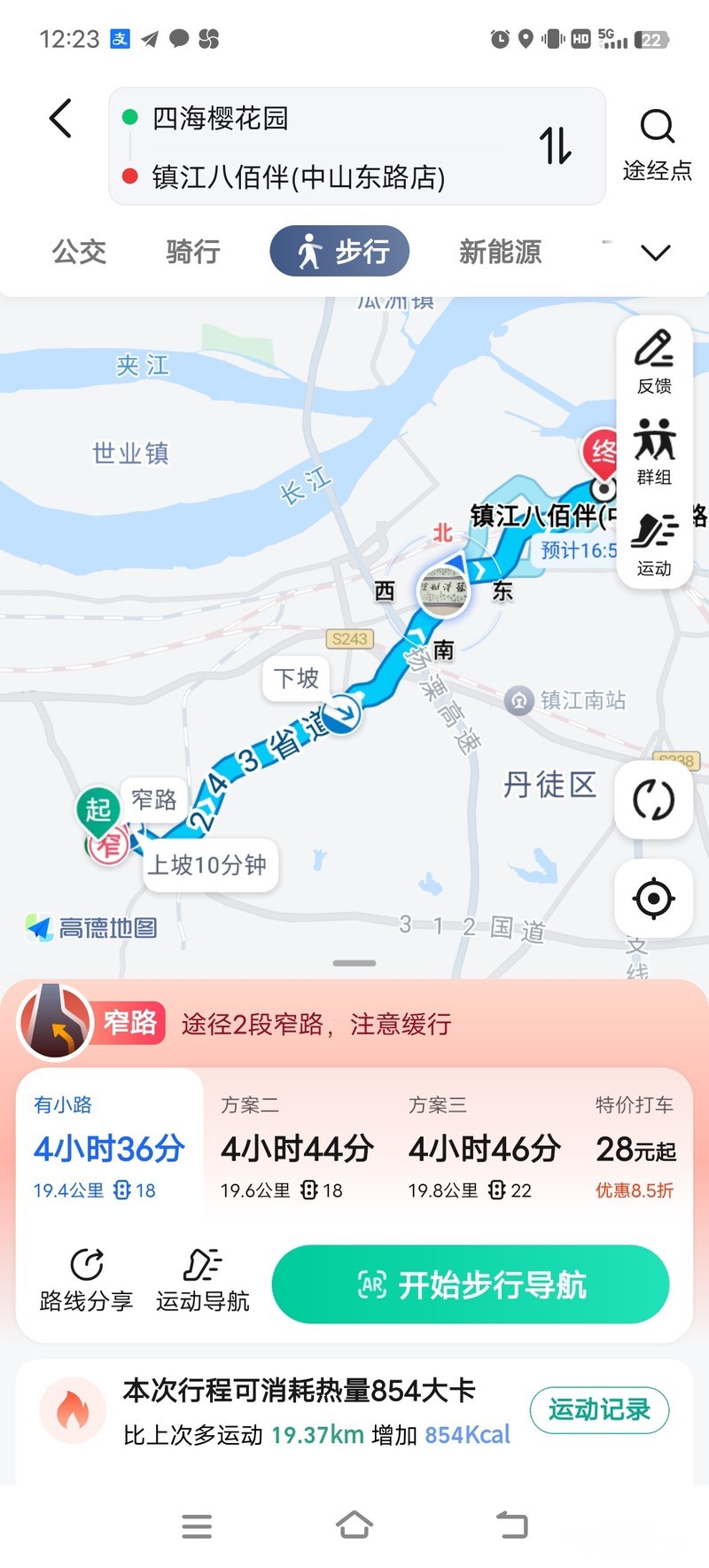Refresh the route on the map

click(653, 800)
